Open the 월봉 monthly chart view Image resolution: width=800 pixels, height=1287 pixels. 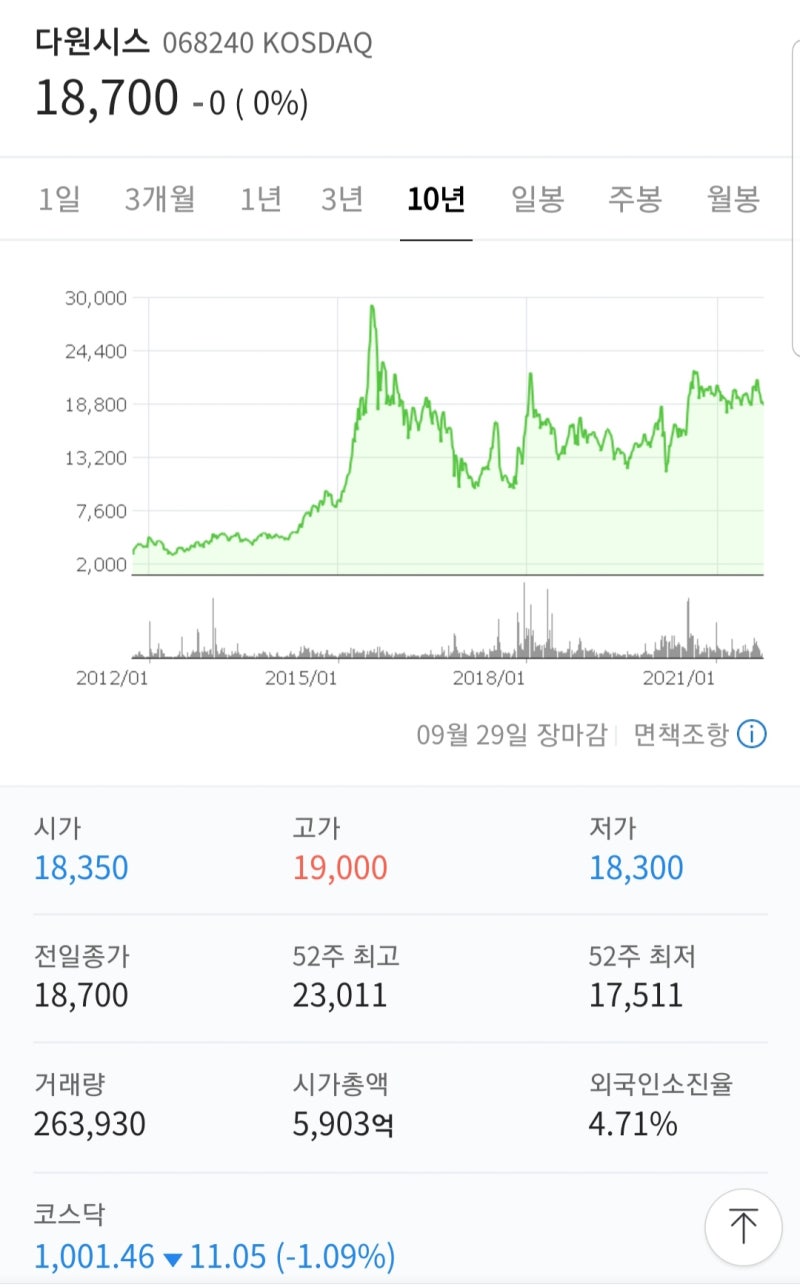click(732, 198)
